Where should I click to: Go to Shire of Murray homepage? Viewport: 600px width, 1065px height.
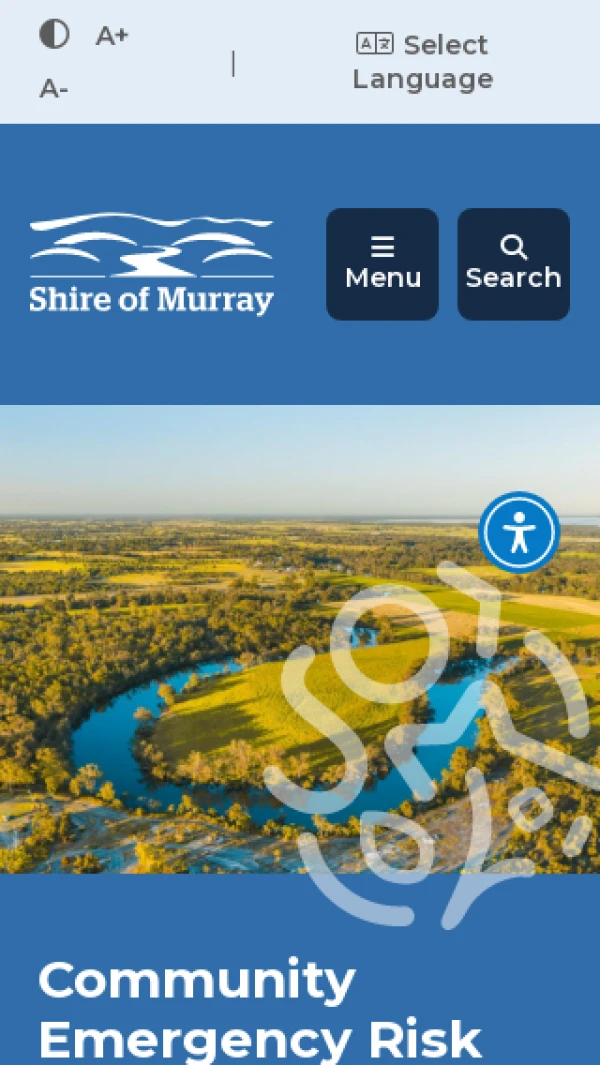pyautogui.click(x=151, y=264)
